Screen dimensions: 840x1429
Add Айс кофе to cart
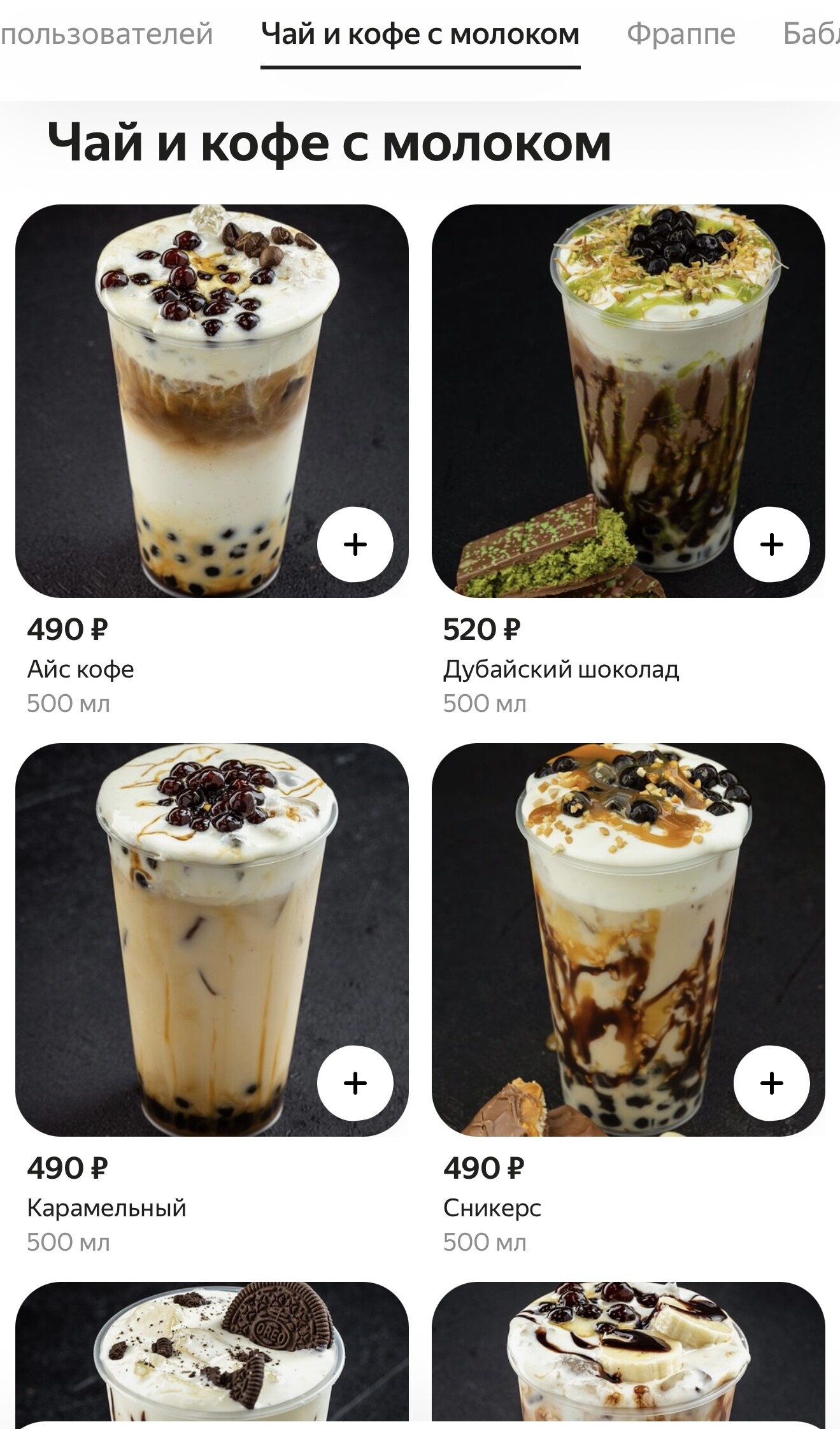(355, 544)
